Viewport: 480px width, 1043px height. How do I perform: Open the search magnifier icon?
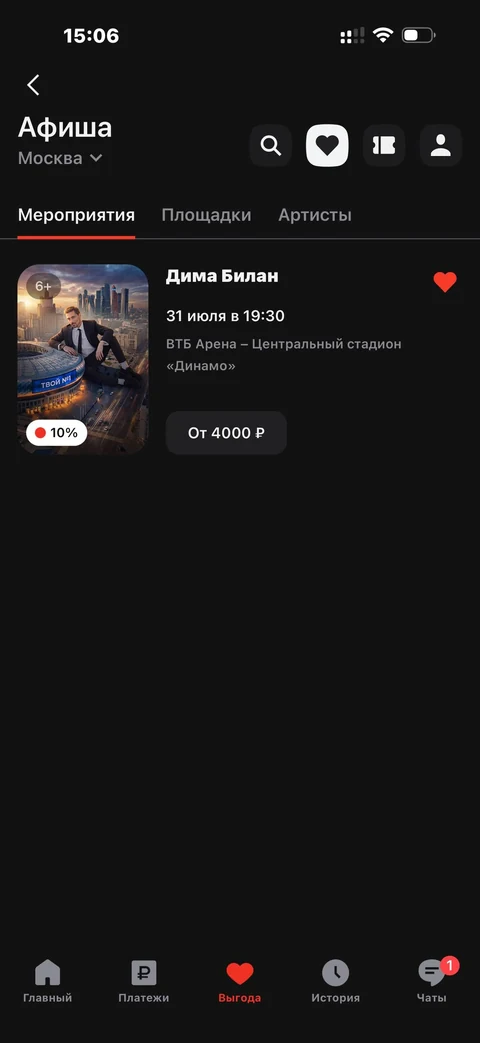[271, 145]
